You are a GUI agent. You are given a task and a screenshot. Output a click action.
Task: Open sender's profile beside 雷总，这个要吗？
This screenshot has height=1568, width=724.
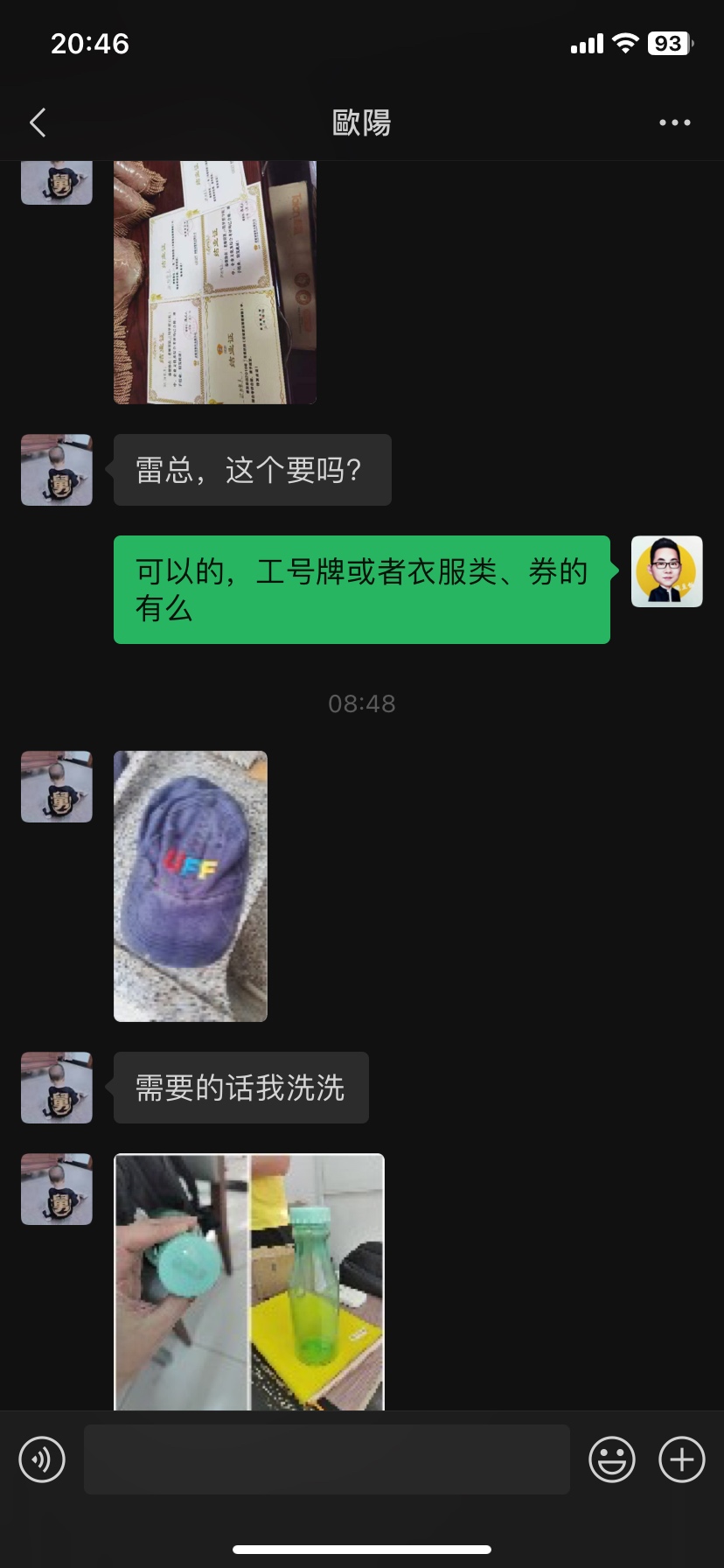click(x=57, y=470)
